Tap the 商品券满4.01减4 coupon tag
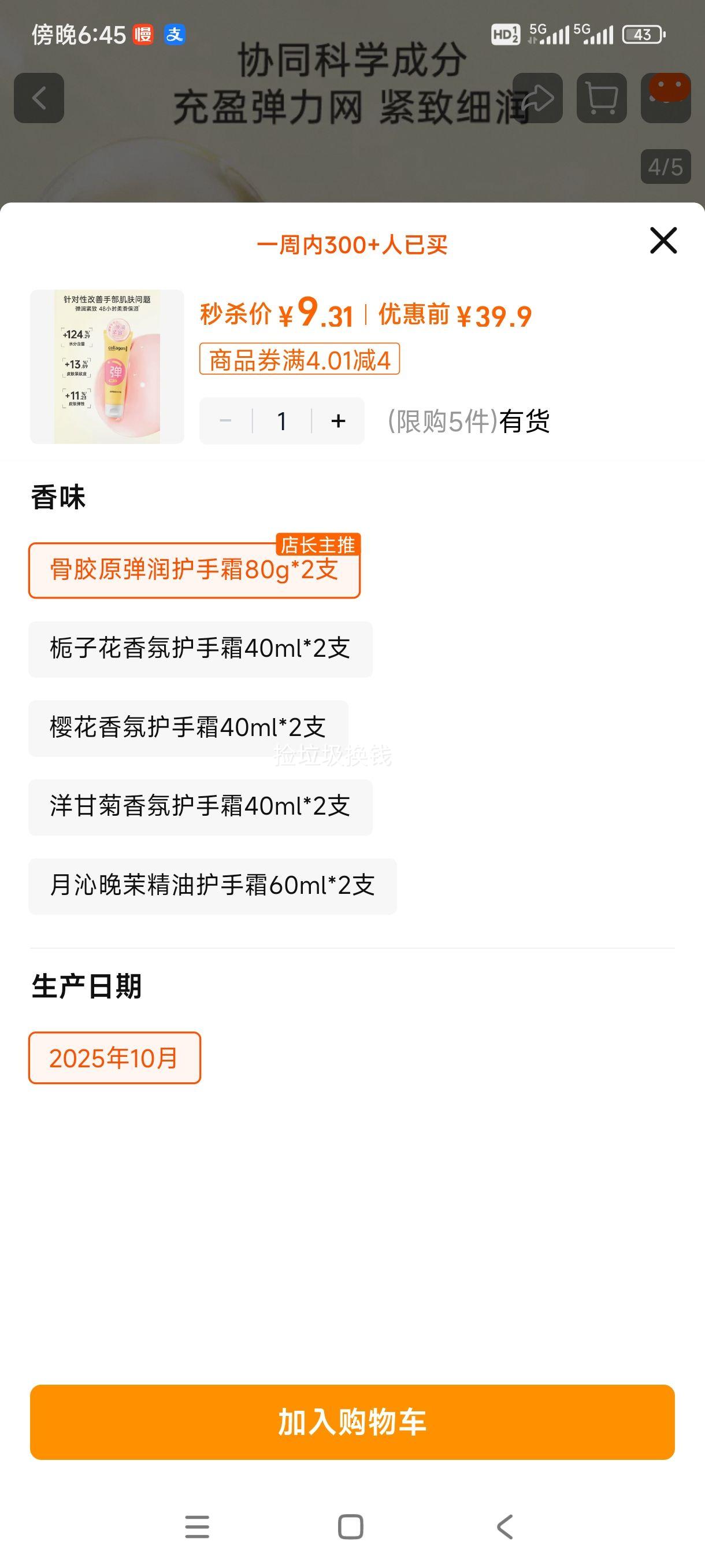The image size is (705, 1568). pos(299,360)
